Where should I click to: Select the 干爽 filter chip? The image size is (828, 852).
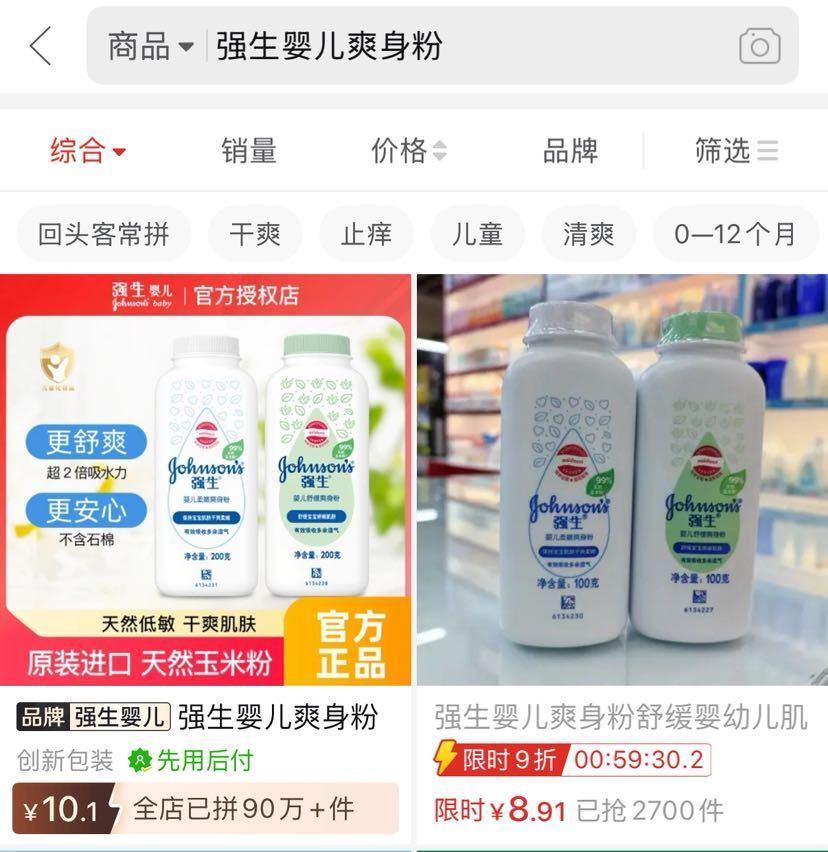tap(255, 234)
